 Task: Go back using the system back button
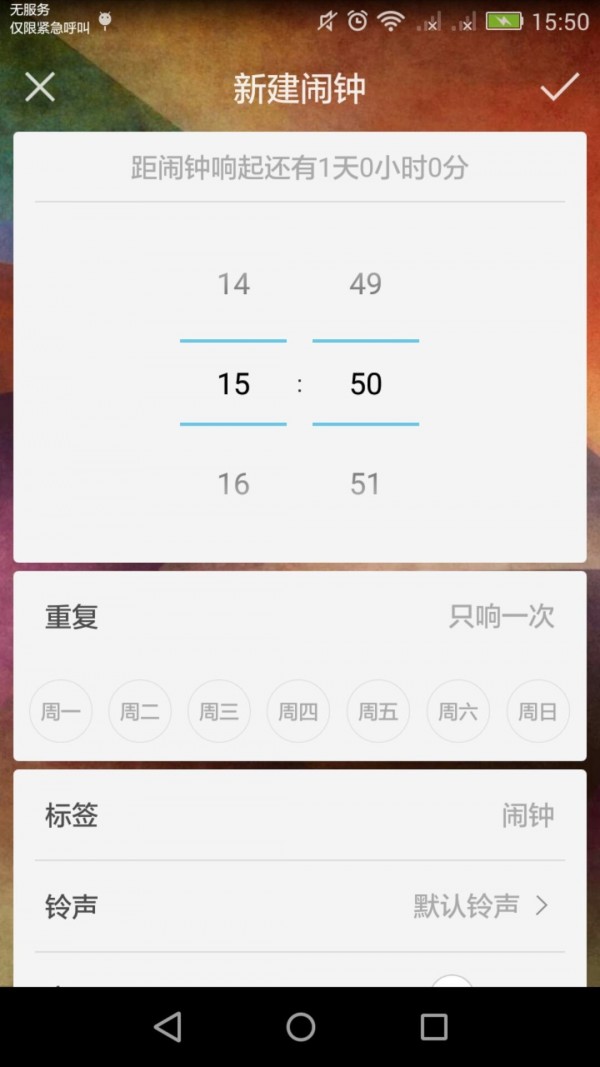(x=168, y=1026)
